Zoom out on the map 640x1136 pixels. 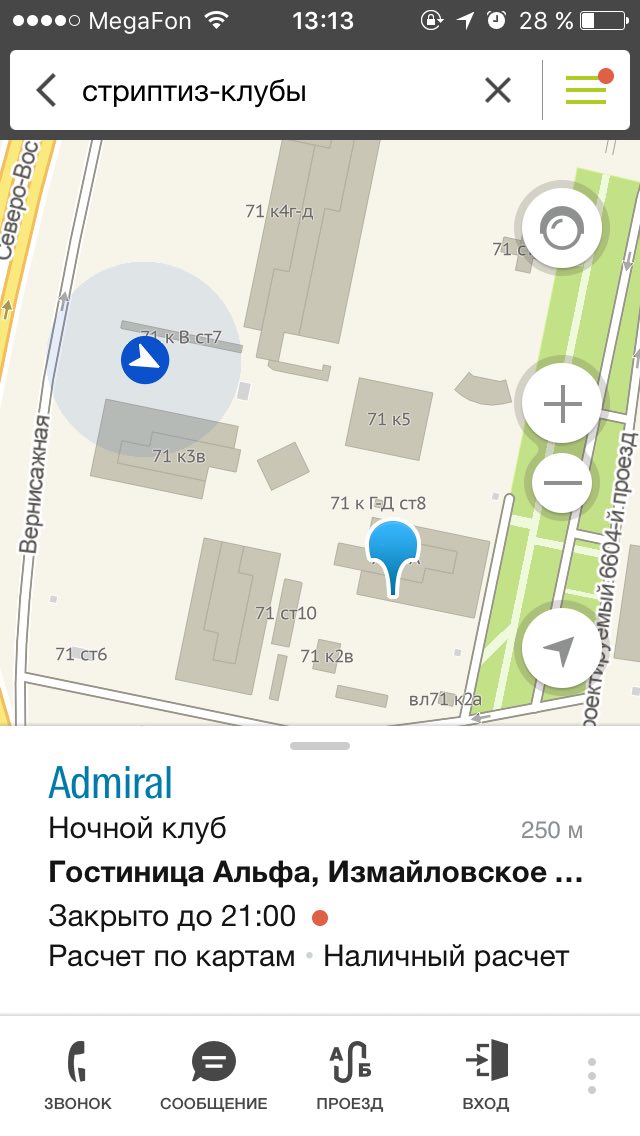(x=562, y=483)
